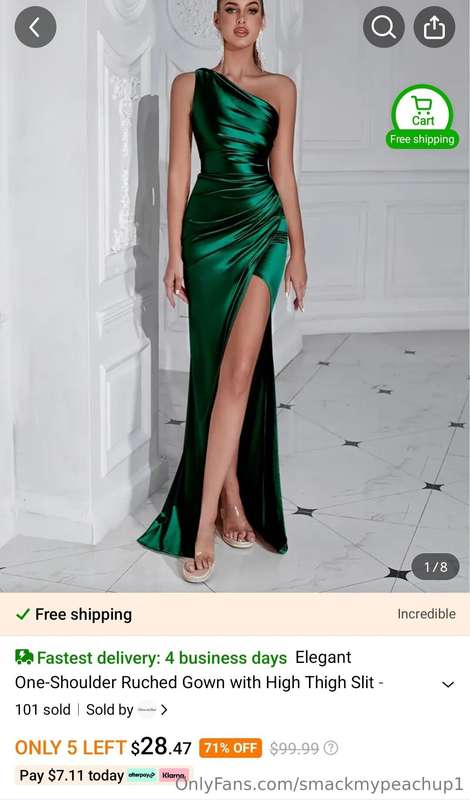Share this gown listing
This screenshot has width=470, height=800.
[x=434, y=27]
